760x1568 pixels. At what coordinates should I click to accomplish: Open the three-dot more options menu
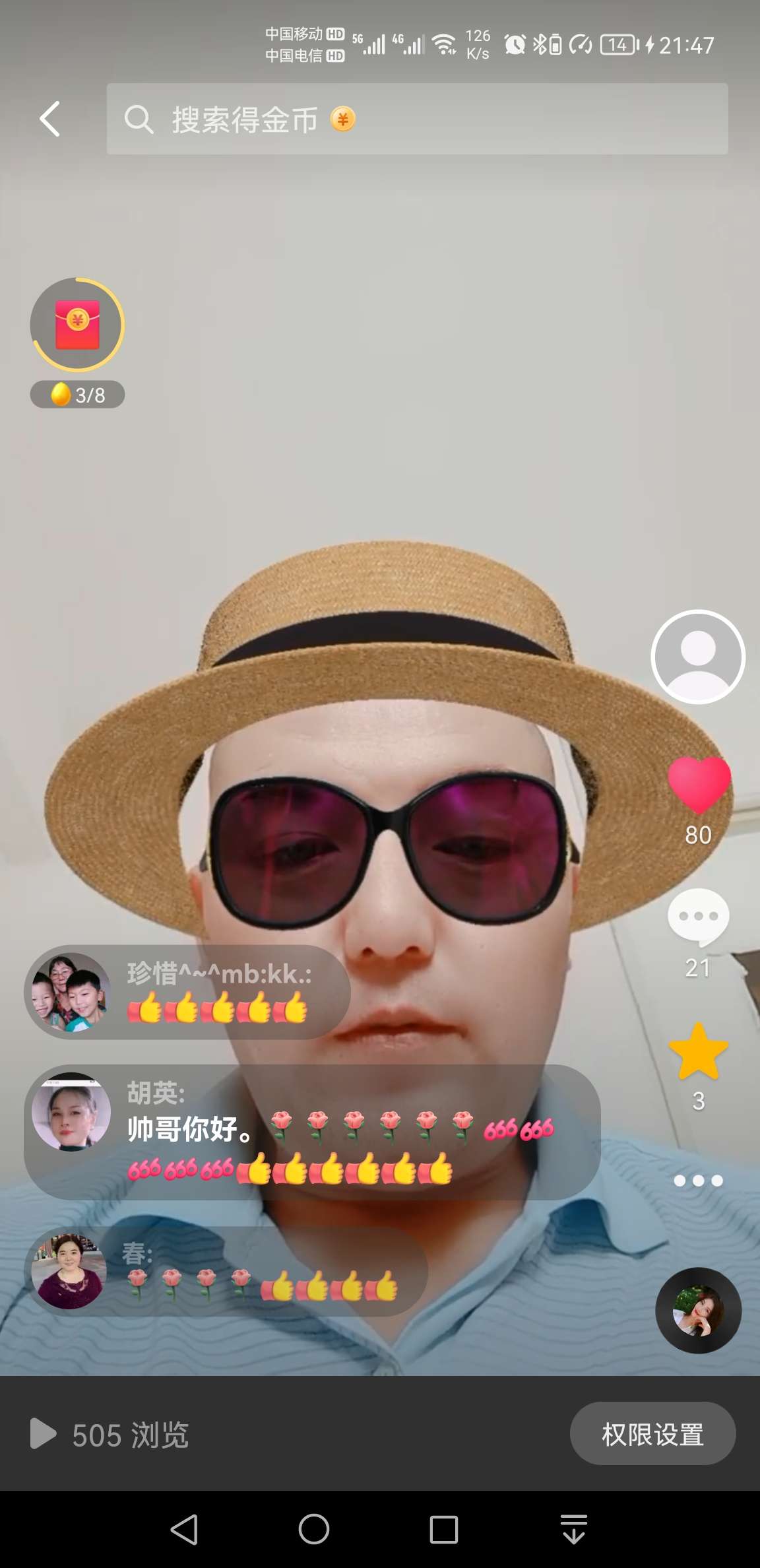tap(698, 1181)
